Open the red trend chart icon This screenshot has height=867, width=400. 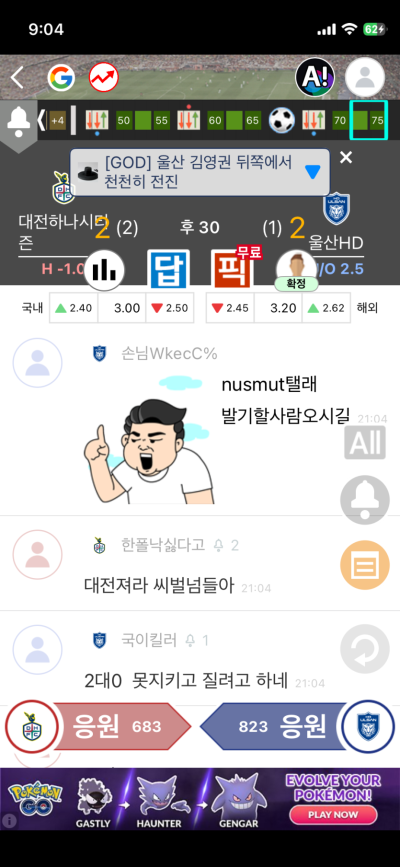pos(104,77)
